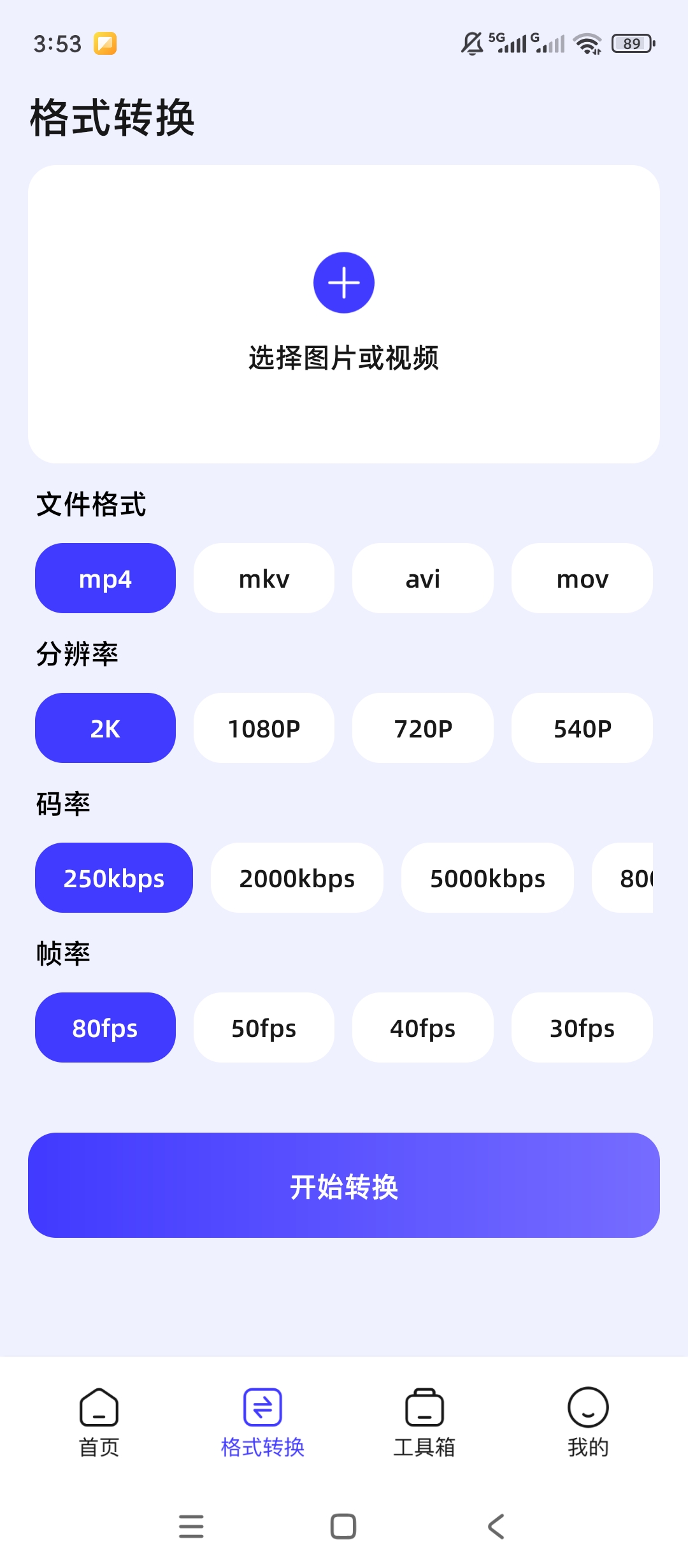Choose 40fps frame rate
This screenshot has height=1568, width=688.
423,1027
